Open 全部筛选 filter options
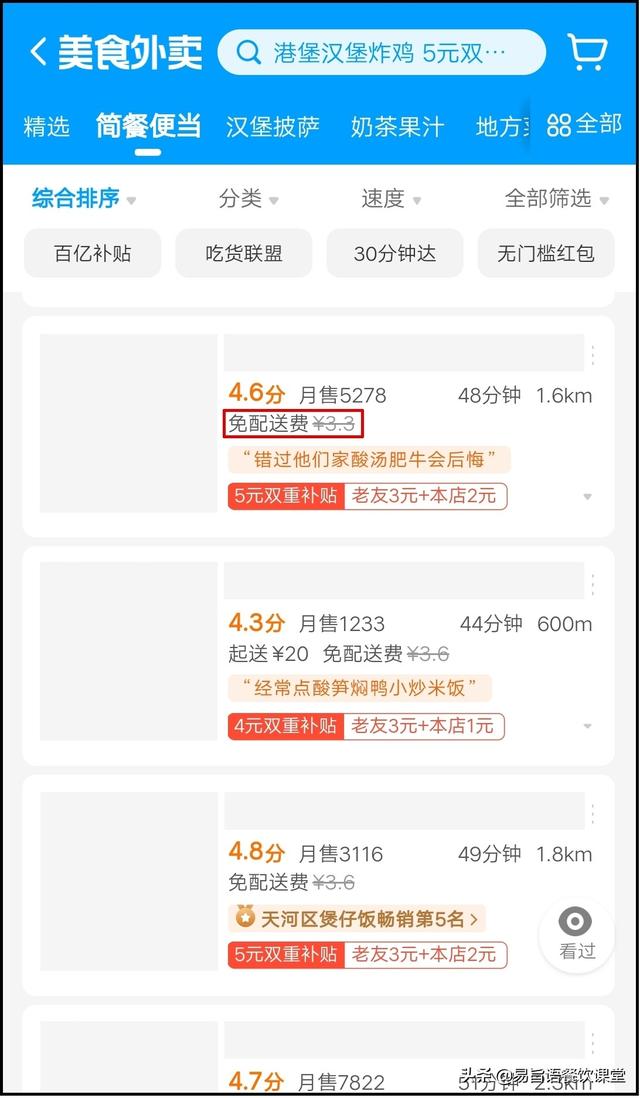The width and height of the screenshot is (640, 1098). (556, 199)
